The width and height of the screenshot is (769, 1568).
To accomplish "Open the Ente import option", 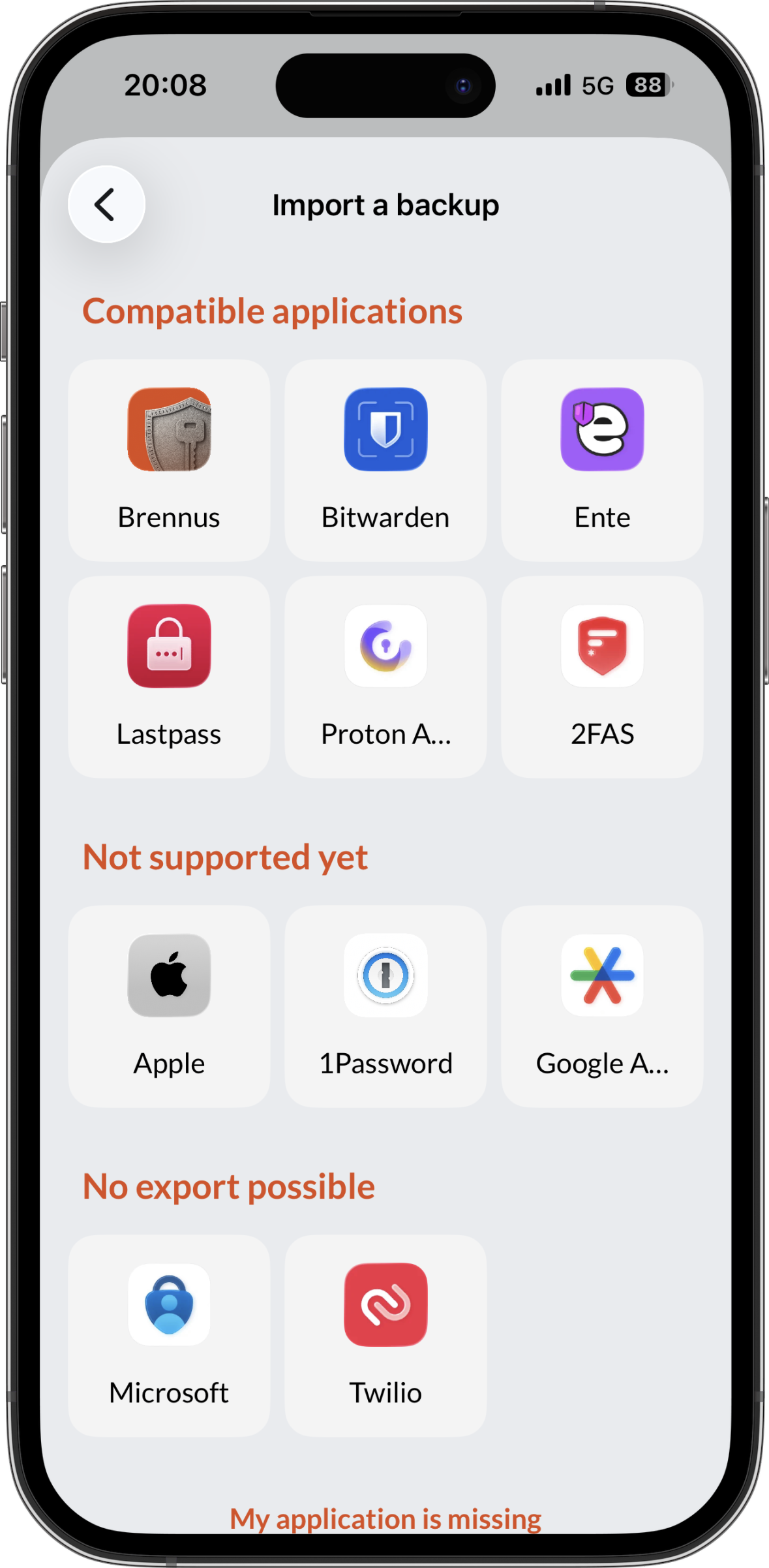I will point(602,460).
